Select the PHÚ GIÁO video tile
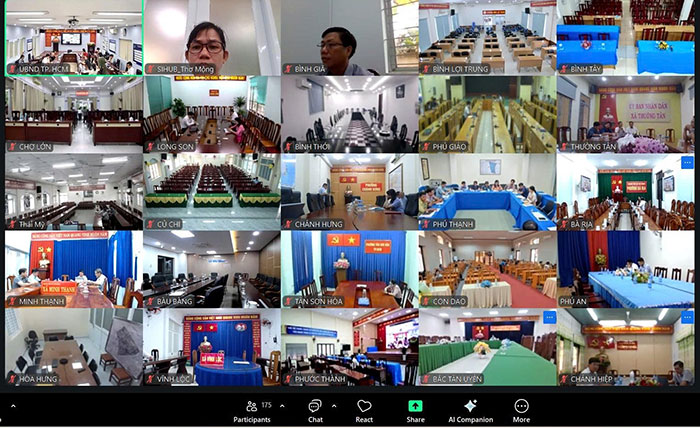The width and height of the screenshot is (700, 428). coord(487,114)
